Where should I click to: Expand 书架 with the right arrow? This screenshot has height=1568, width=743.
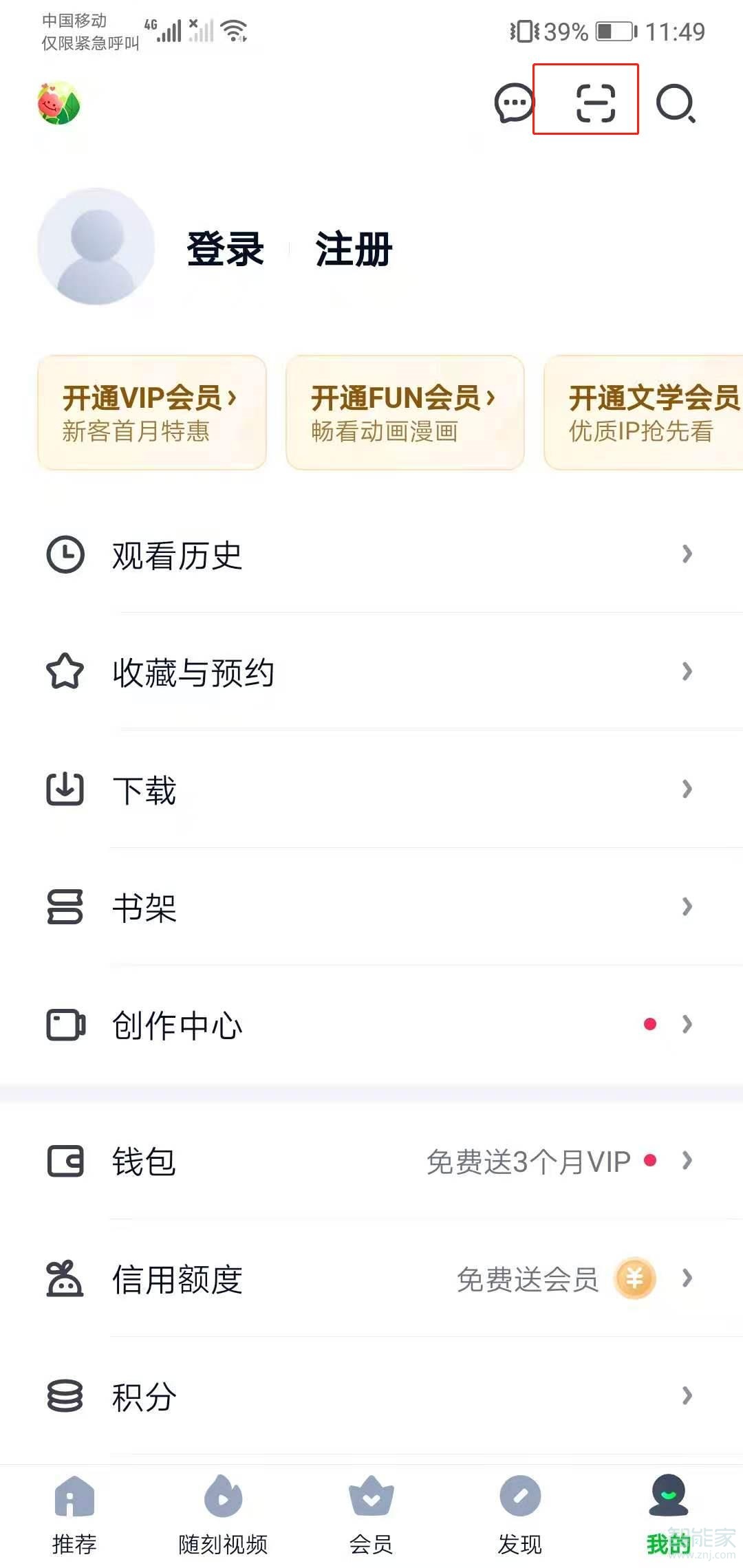pyautogui.click(x=687, y=908)
